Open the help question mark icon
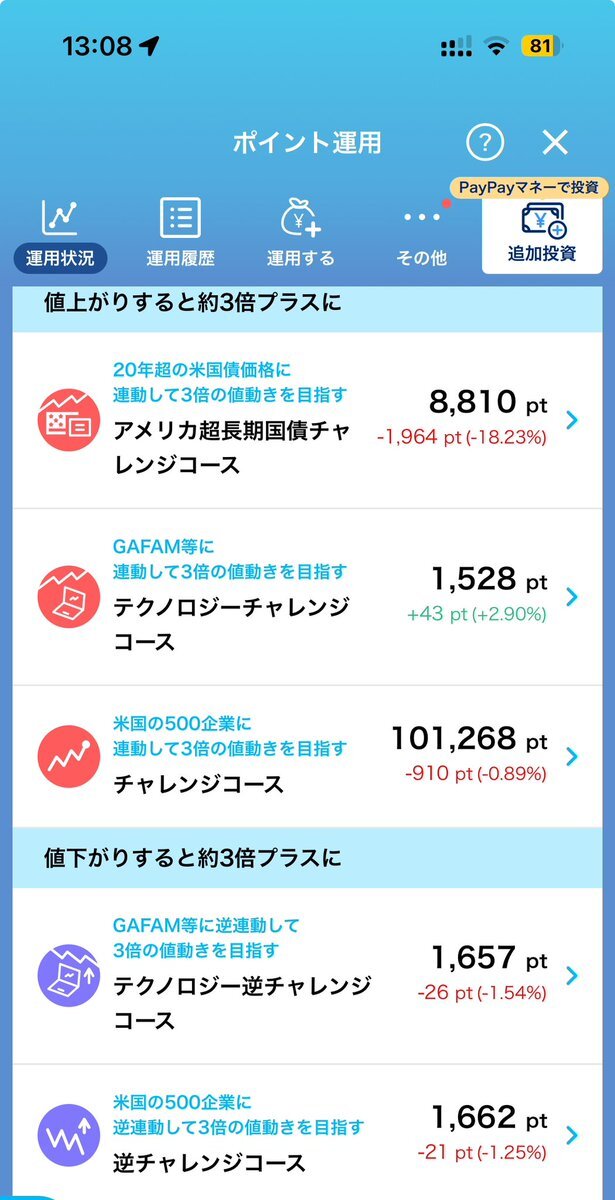 pos(485,142)
